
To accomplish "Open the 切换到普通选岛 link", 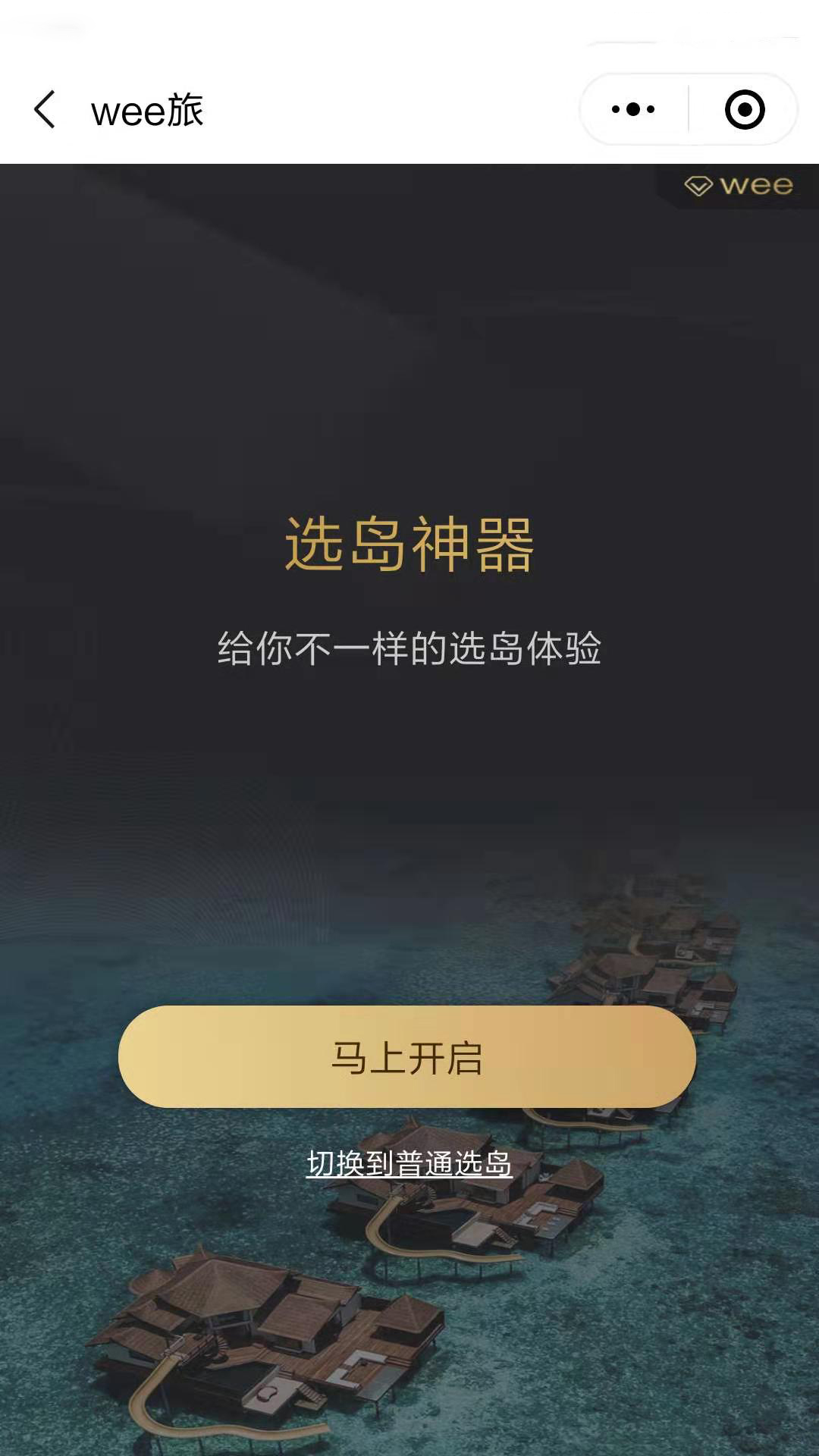I will [x=409, y=1164].
